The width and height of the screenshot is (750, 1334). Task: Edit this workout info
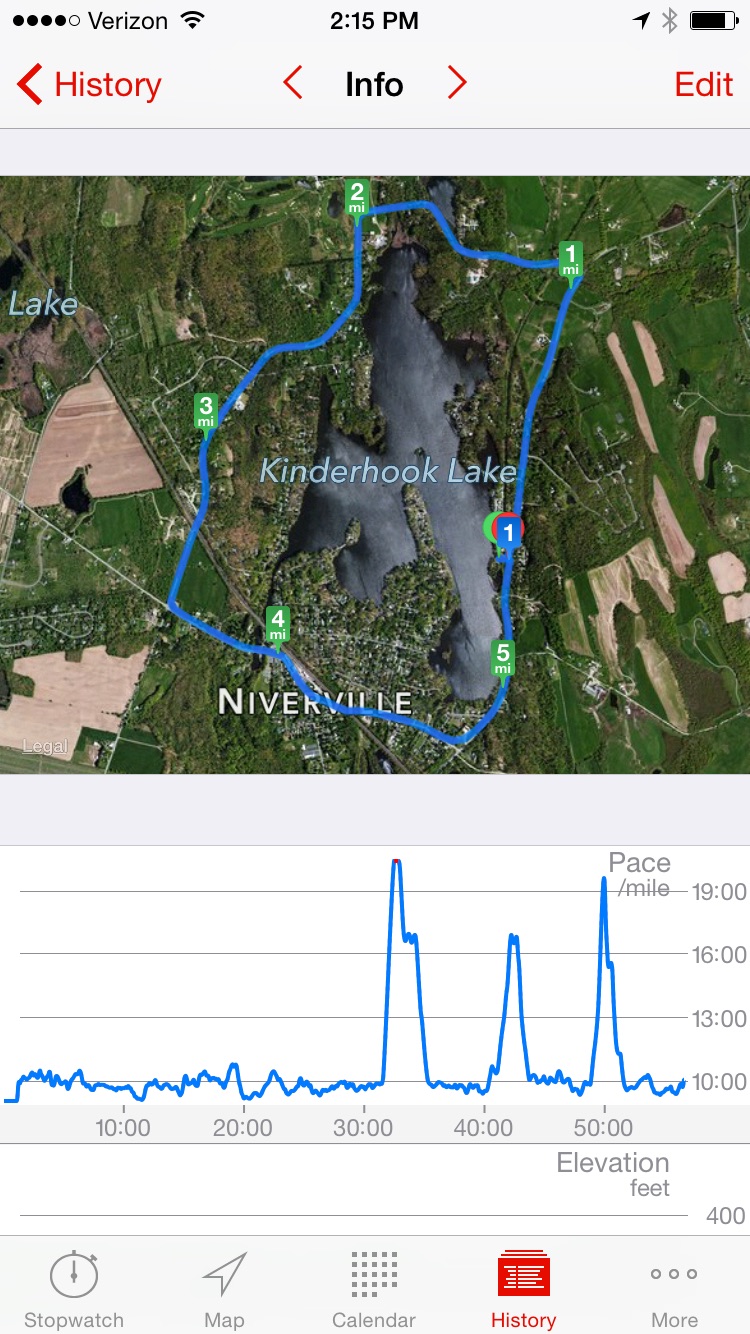[x=703, y=85]
